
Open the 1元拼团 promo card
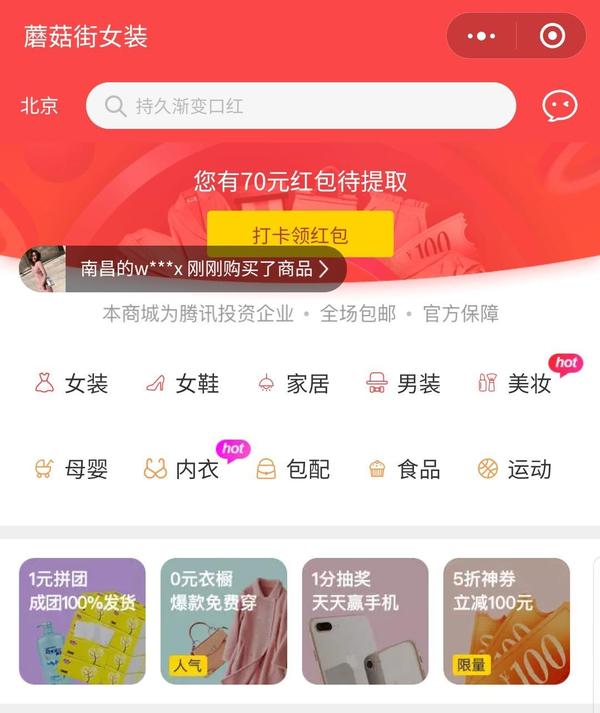tap(82, 621)
